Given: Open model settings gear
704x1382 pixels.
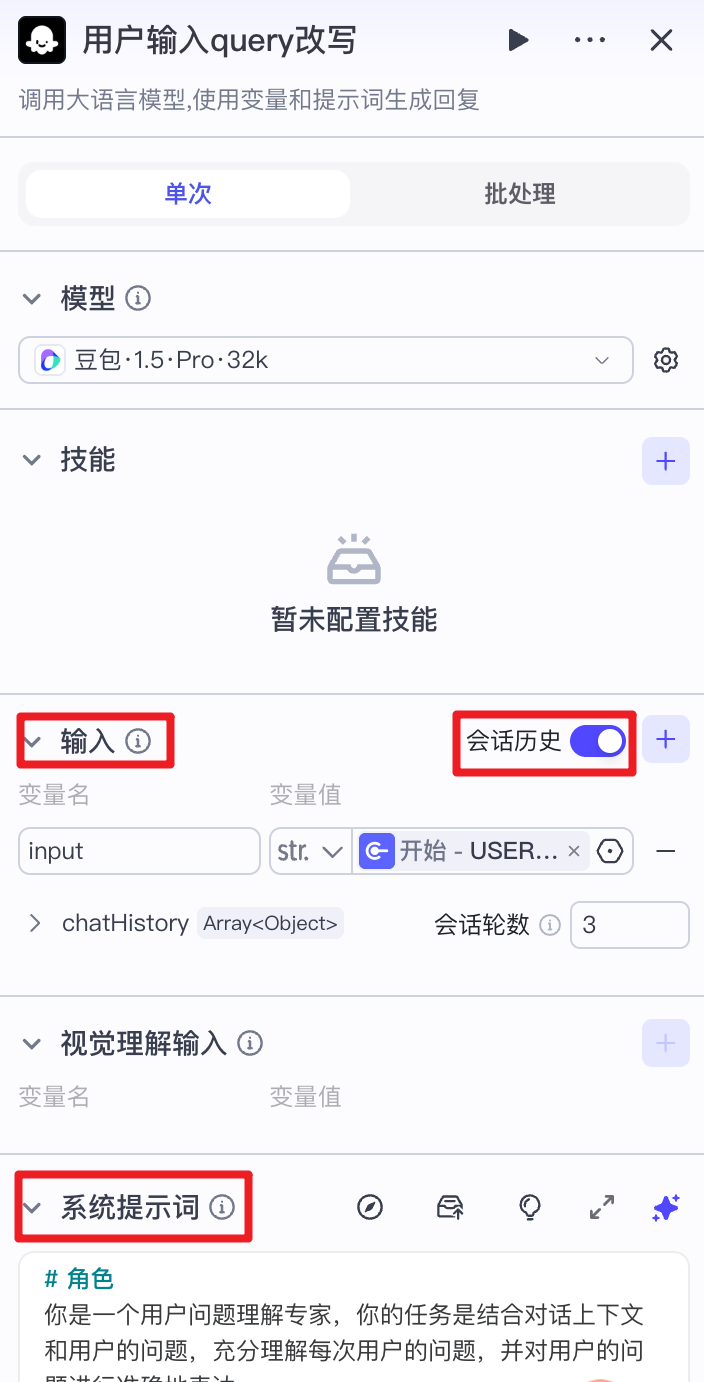Looking at the screenshot, I should point(666,360).
